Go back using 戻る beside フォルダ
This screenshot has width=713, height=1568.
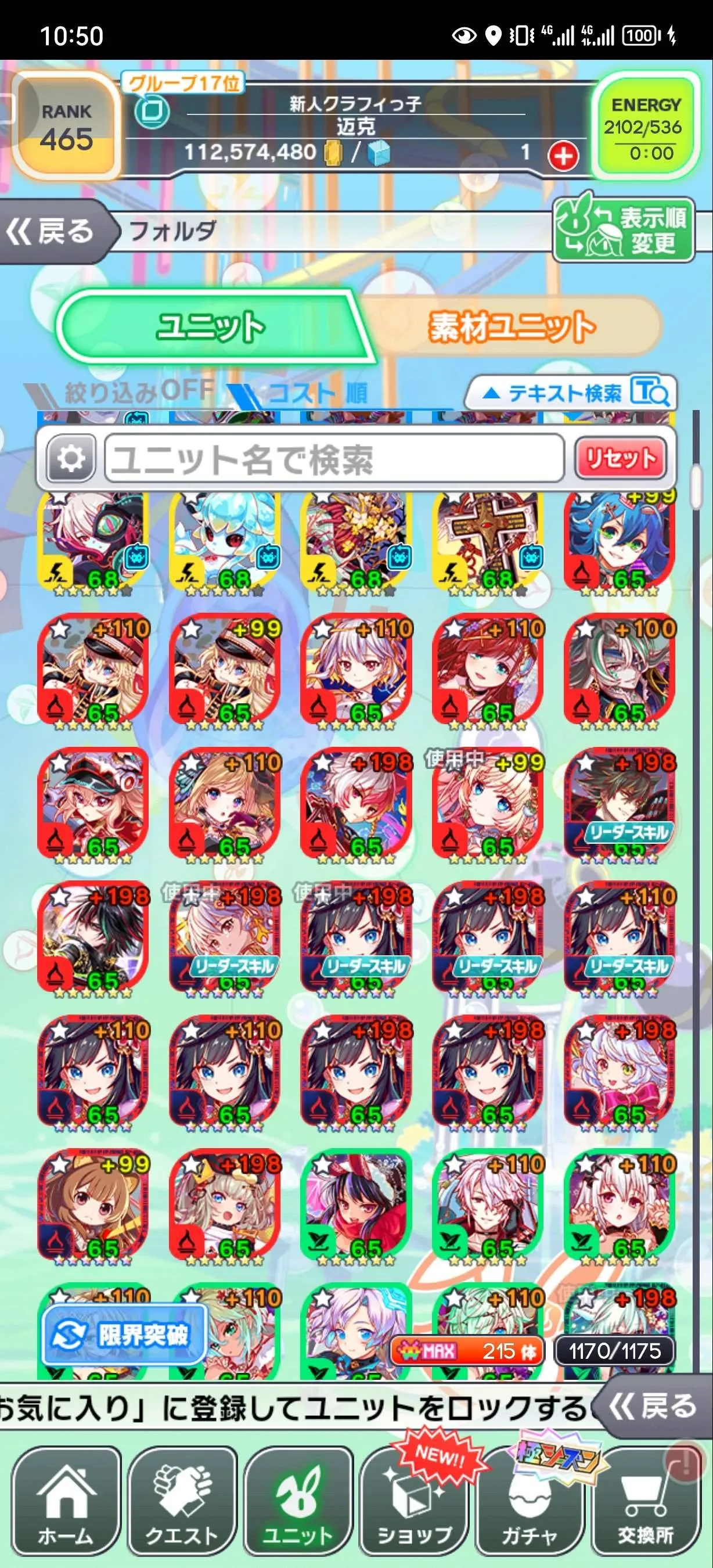[x=52, y=231]
